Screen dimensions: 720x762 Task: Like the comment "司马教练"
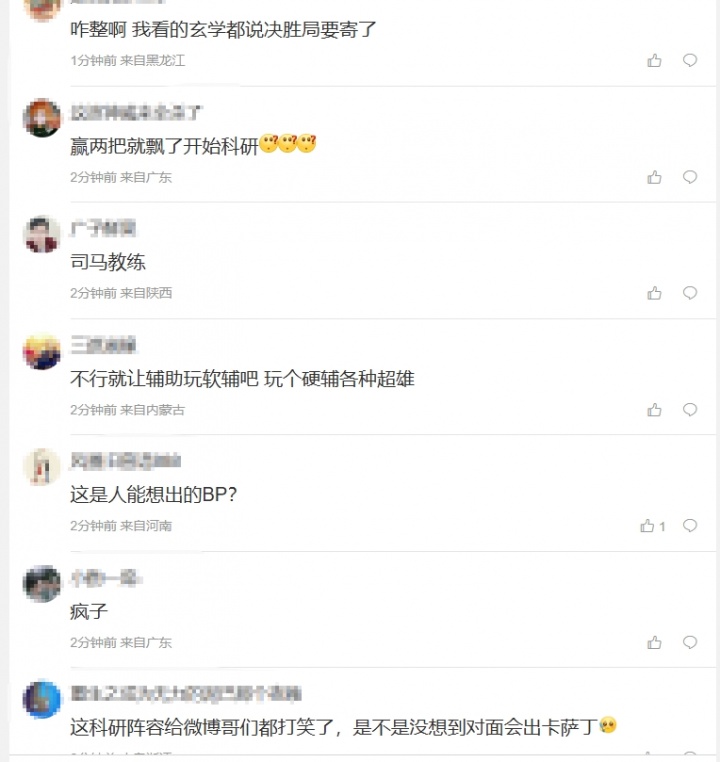654,293
